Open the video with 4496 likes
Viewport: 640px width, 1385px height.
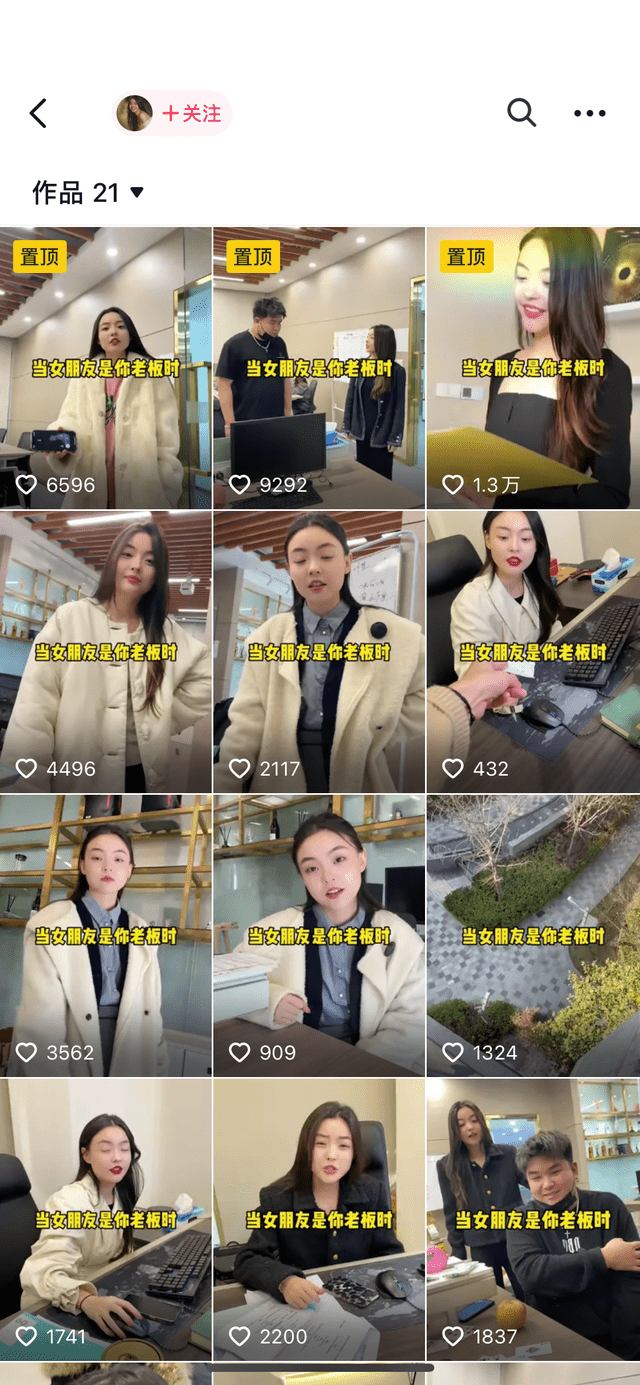pos(106,652)
